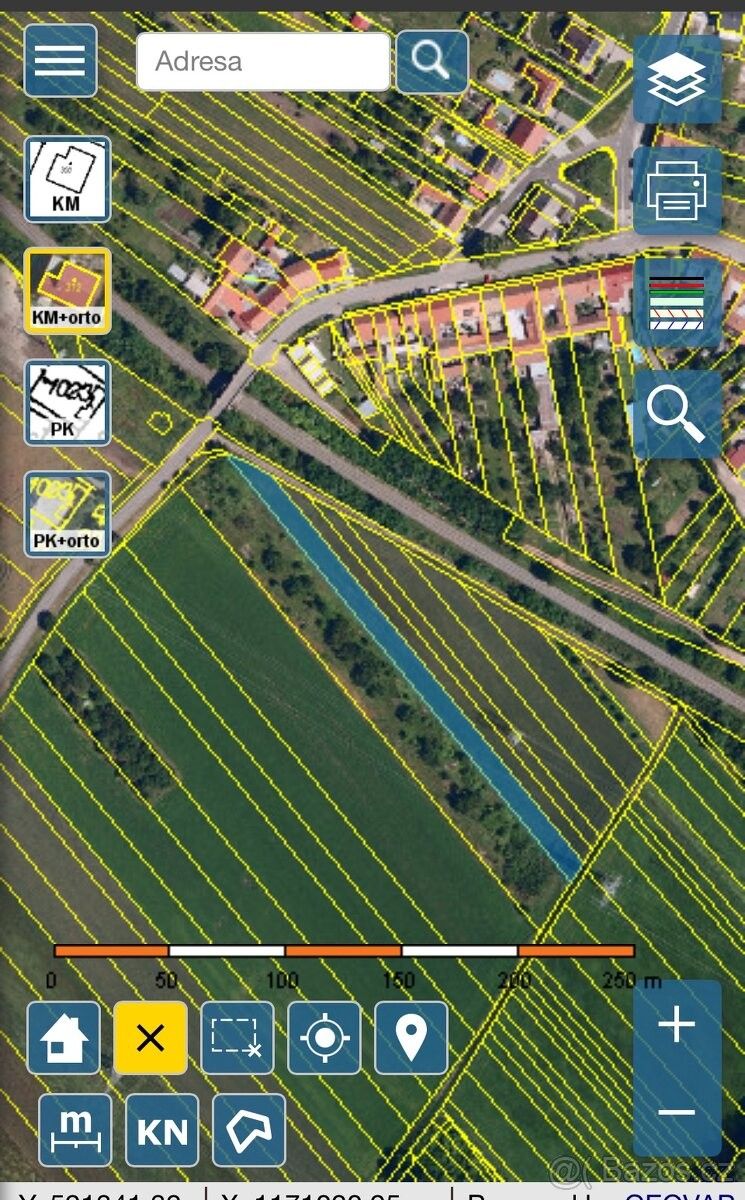
Task: Zoom out with the minus button
Action: (x=677, y=1112)
